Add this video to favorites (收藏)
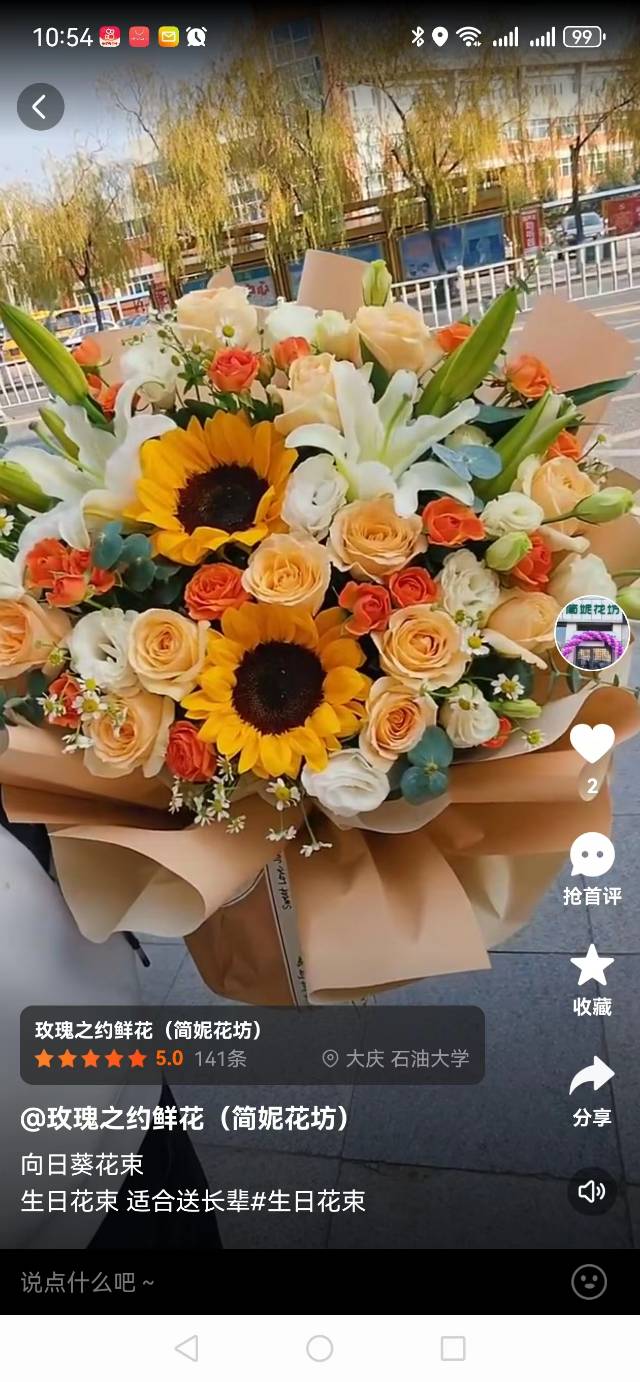This screenshot has width=640, height=1382. [591, 978]
